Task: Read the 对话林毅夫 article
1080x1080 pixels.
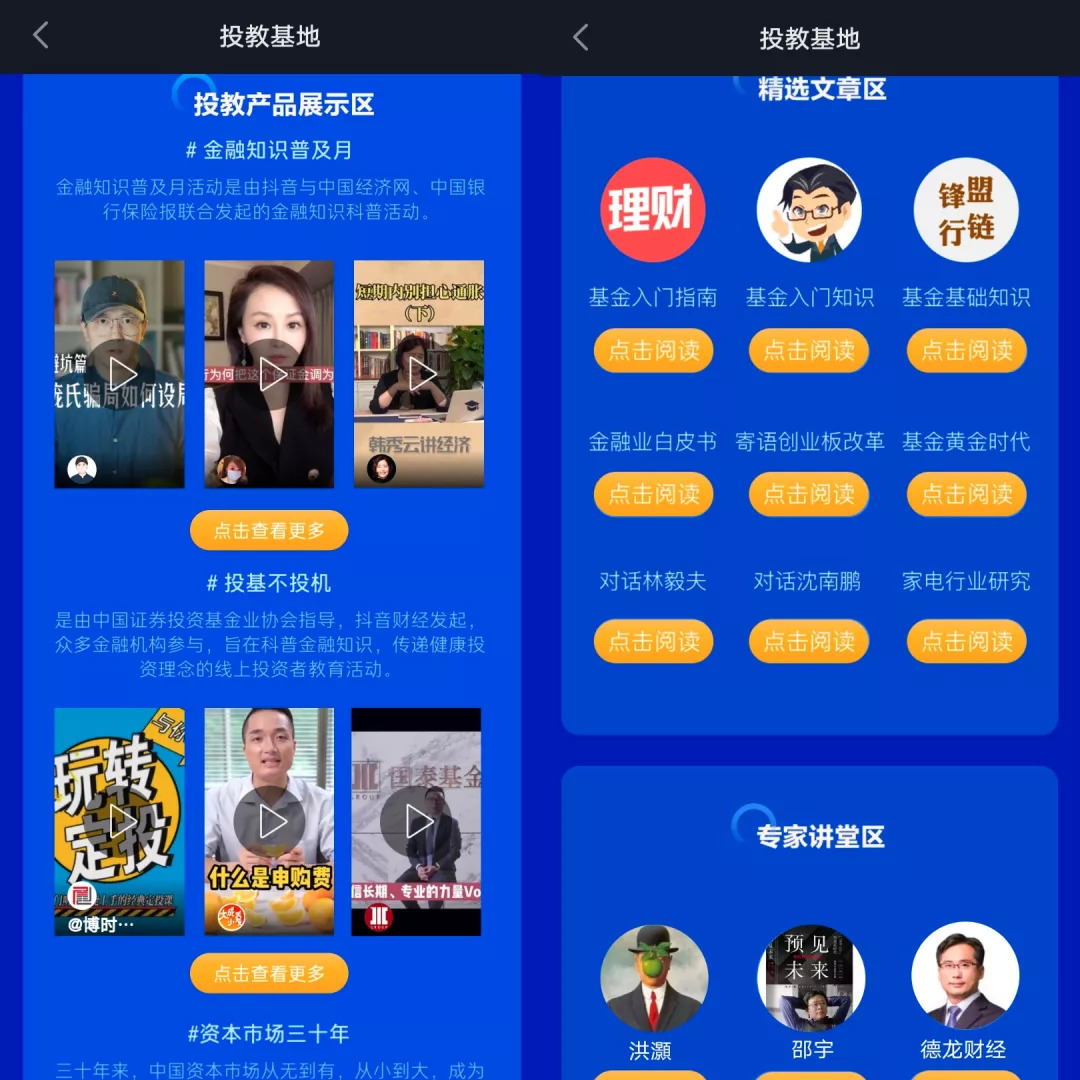Action: coord(653,641)
